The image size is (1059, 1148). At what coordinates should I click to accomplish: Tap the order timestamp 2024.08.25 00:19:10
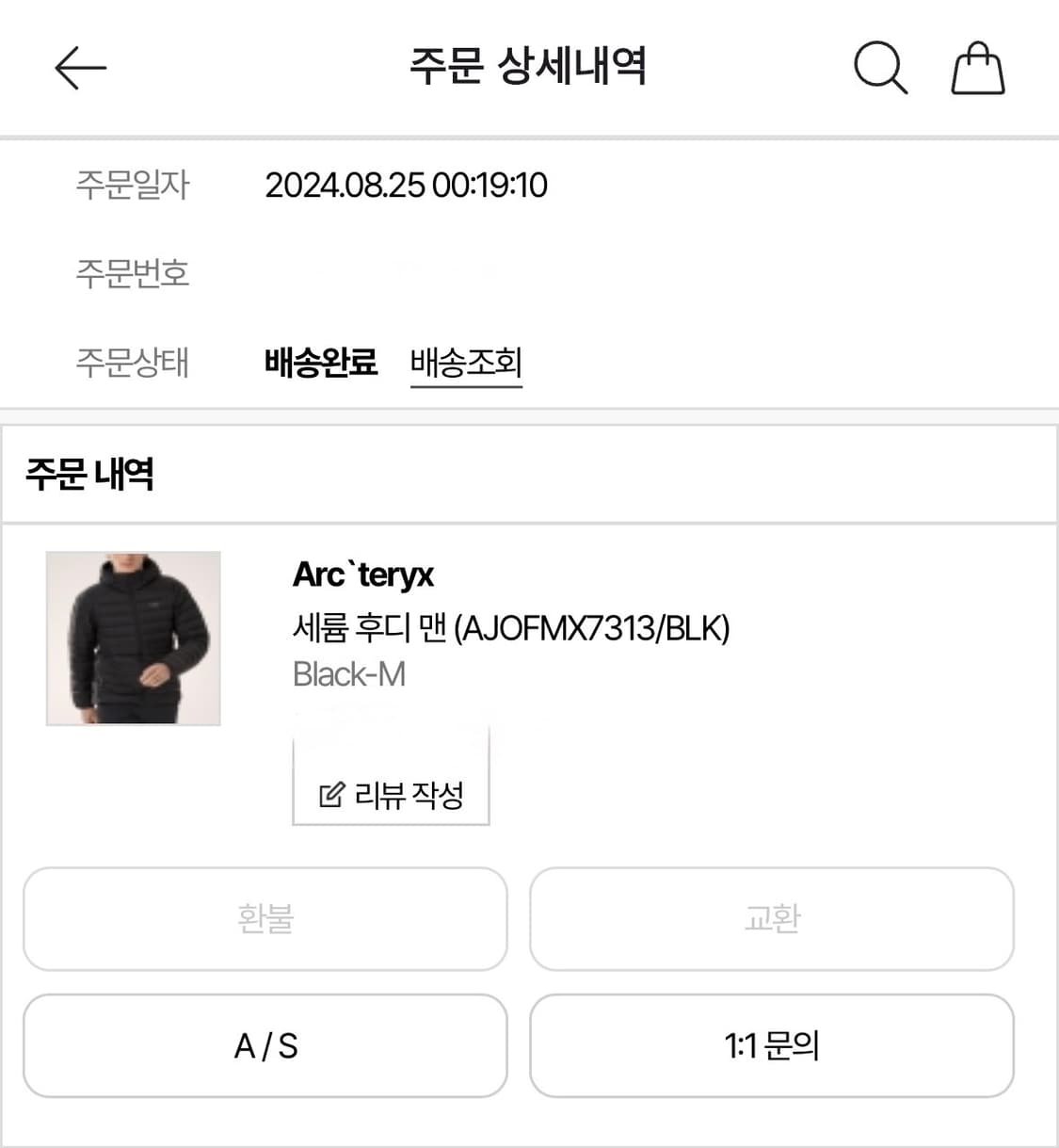[x=408, y=186]
